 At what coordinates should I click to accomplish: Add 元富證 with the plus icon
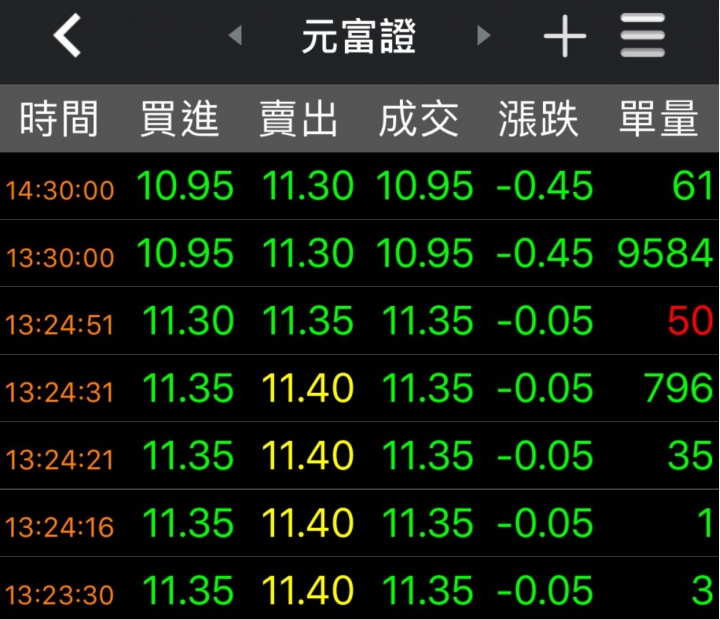point(565,37)
